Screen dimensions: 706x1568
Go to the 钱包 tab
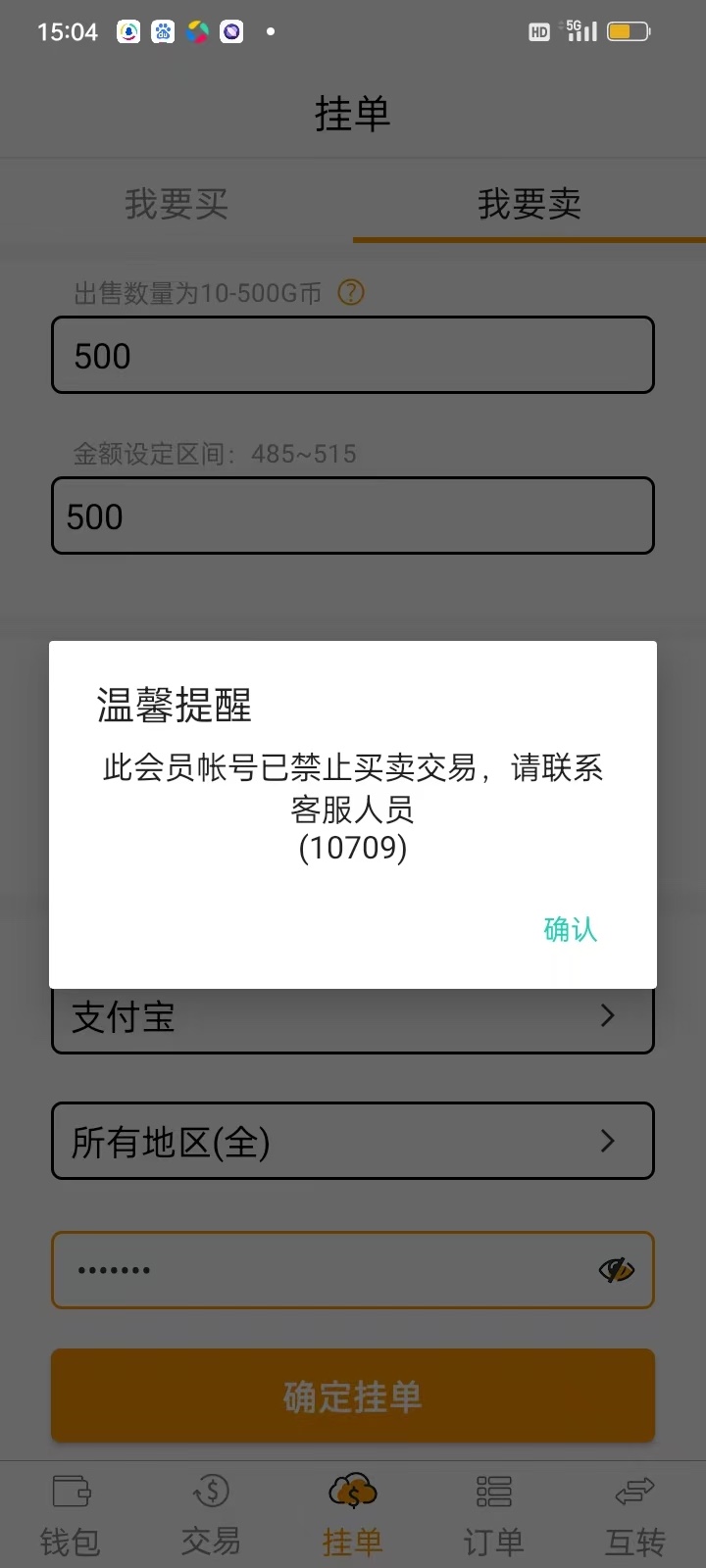pyautogui.click(x=71, y=1514)
